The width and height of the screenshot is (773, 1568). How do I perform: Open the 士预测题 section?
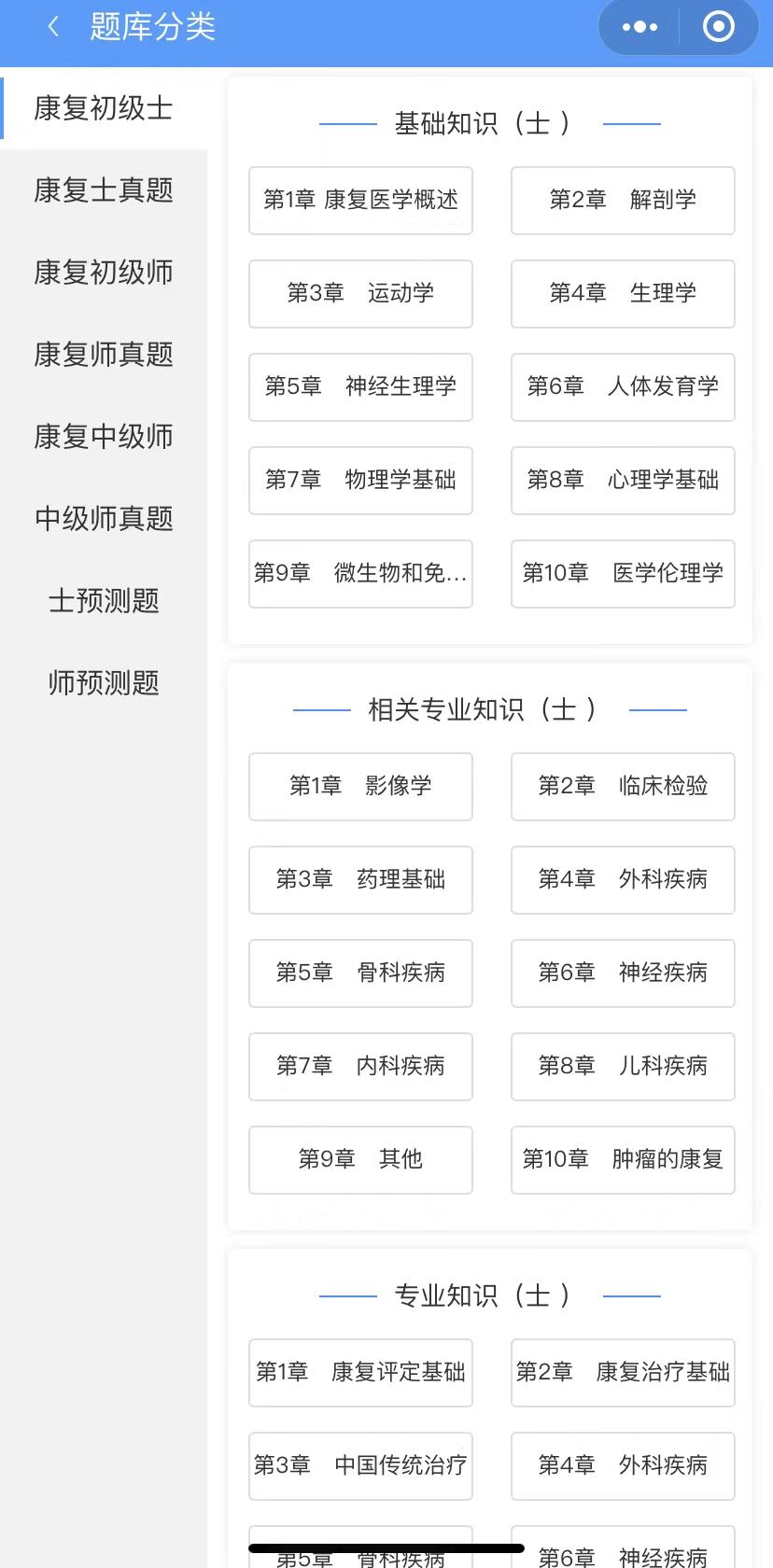[103, 601]
